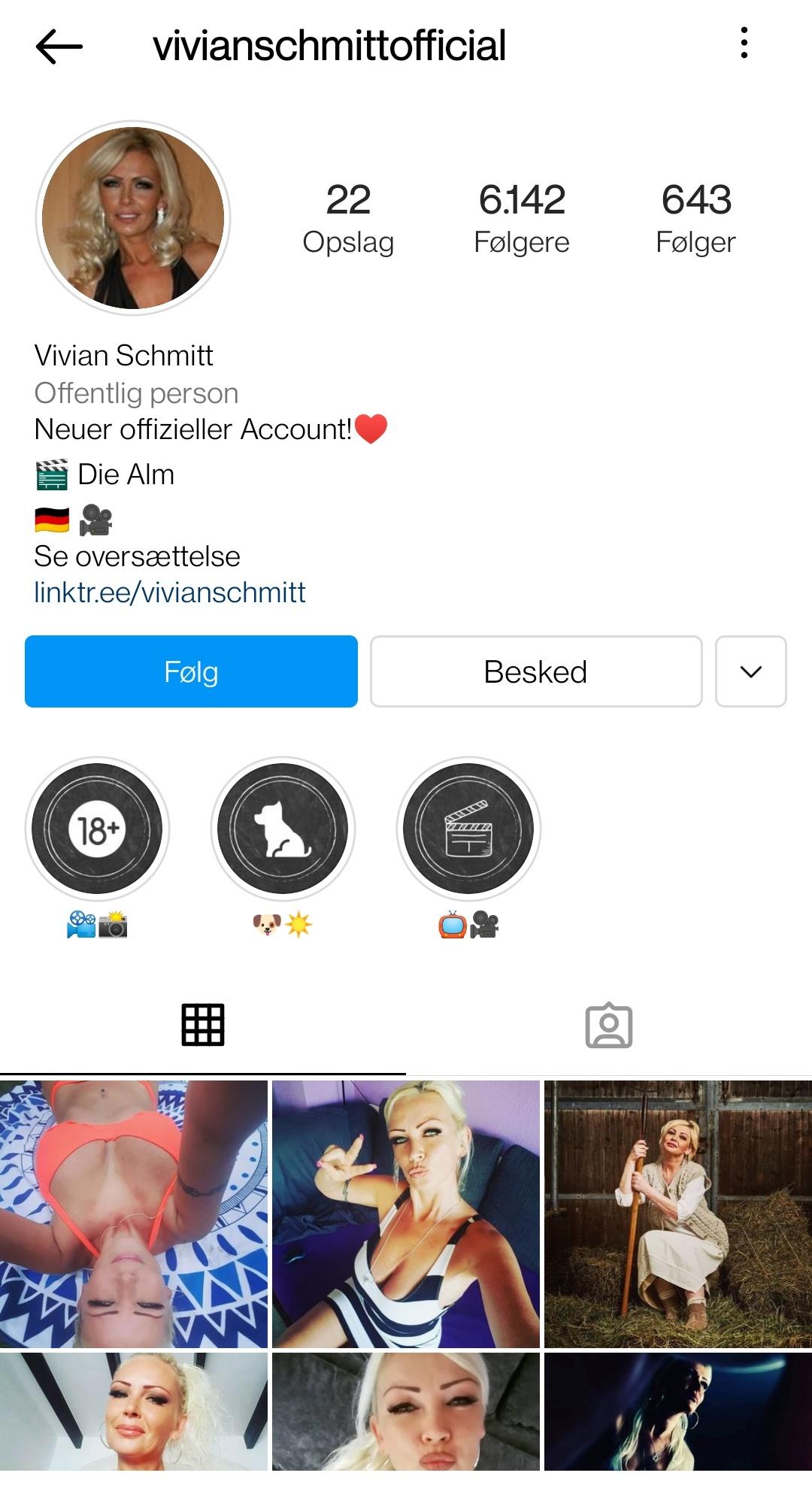
Task: Open the linktr.ee/vivianschmitt link
Action: point(170,592)
